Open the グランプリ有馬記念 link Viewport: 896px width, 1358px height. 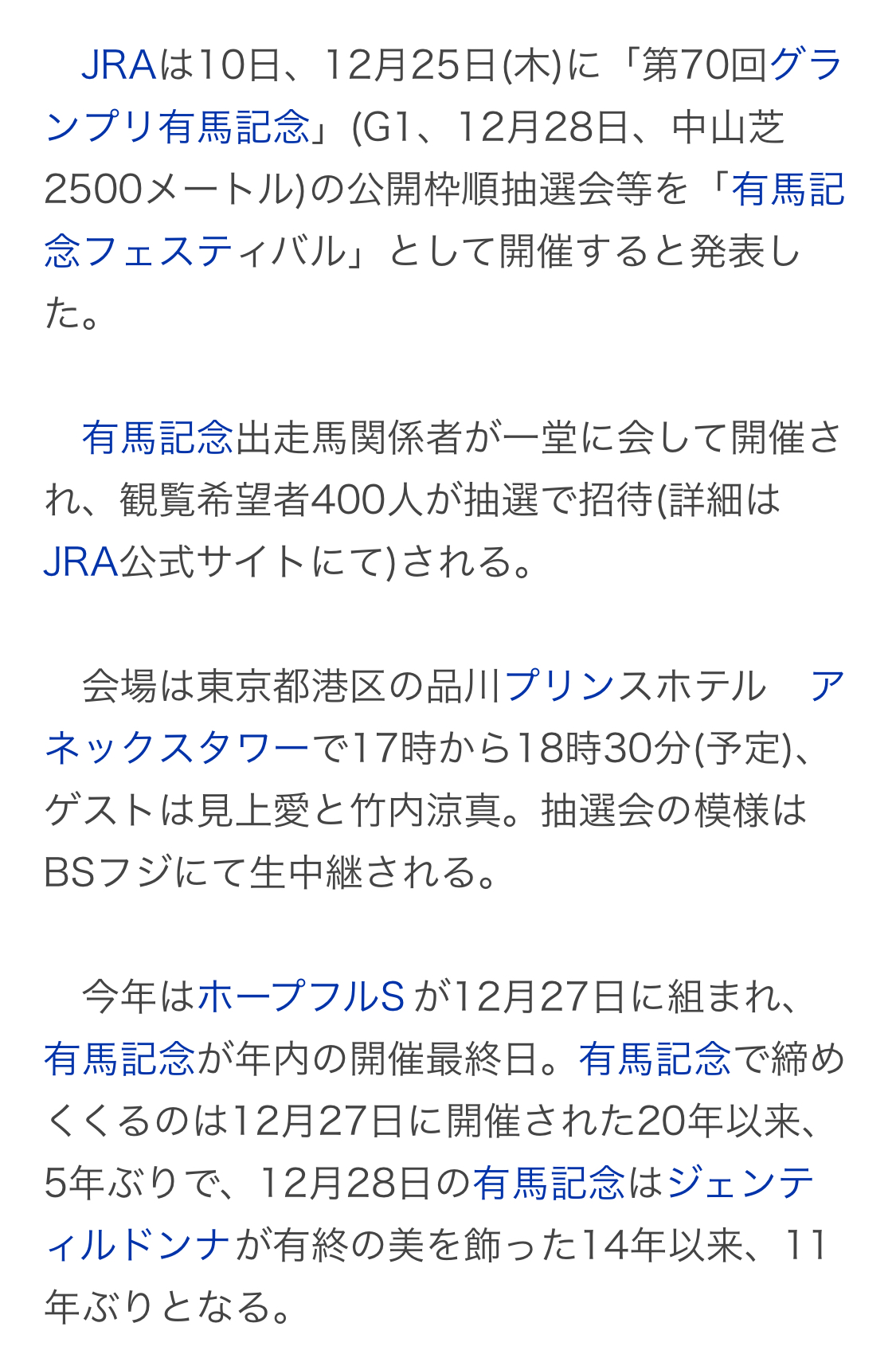177,127
